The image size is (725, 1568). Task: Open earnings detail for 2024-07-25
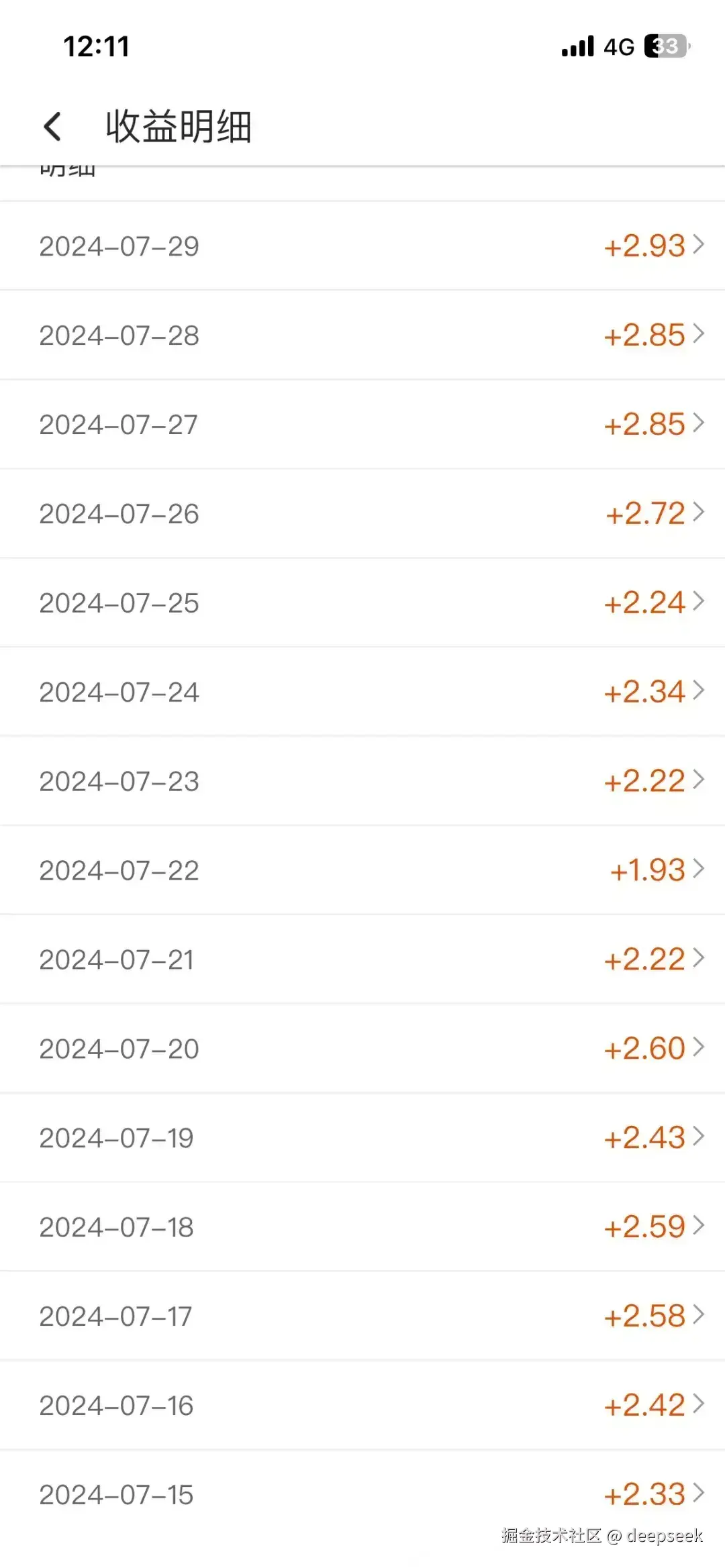tap(362, 603)
